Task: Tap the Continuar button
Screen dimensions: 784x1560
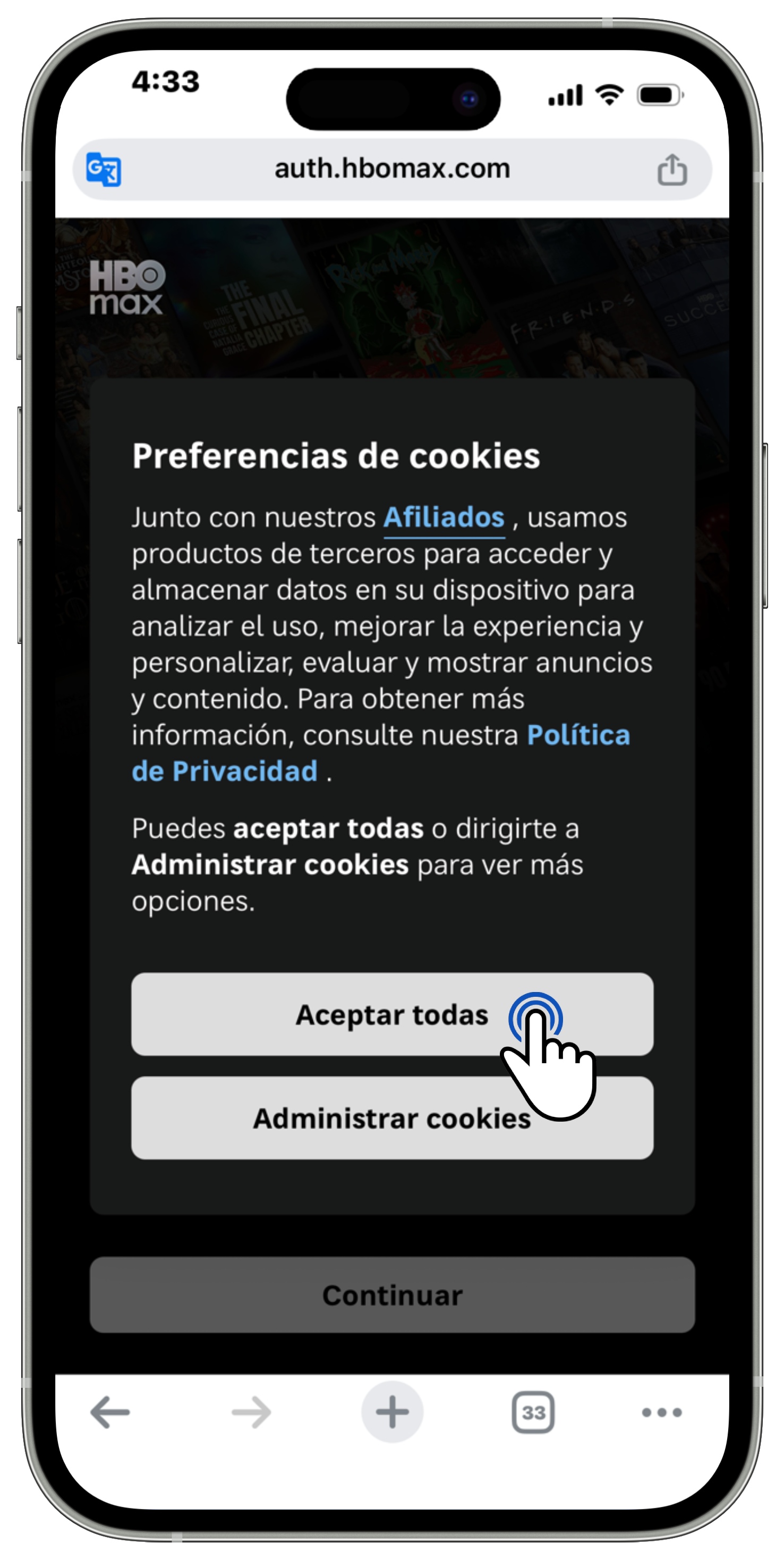Action: (391, 1294)
